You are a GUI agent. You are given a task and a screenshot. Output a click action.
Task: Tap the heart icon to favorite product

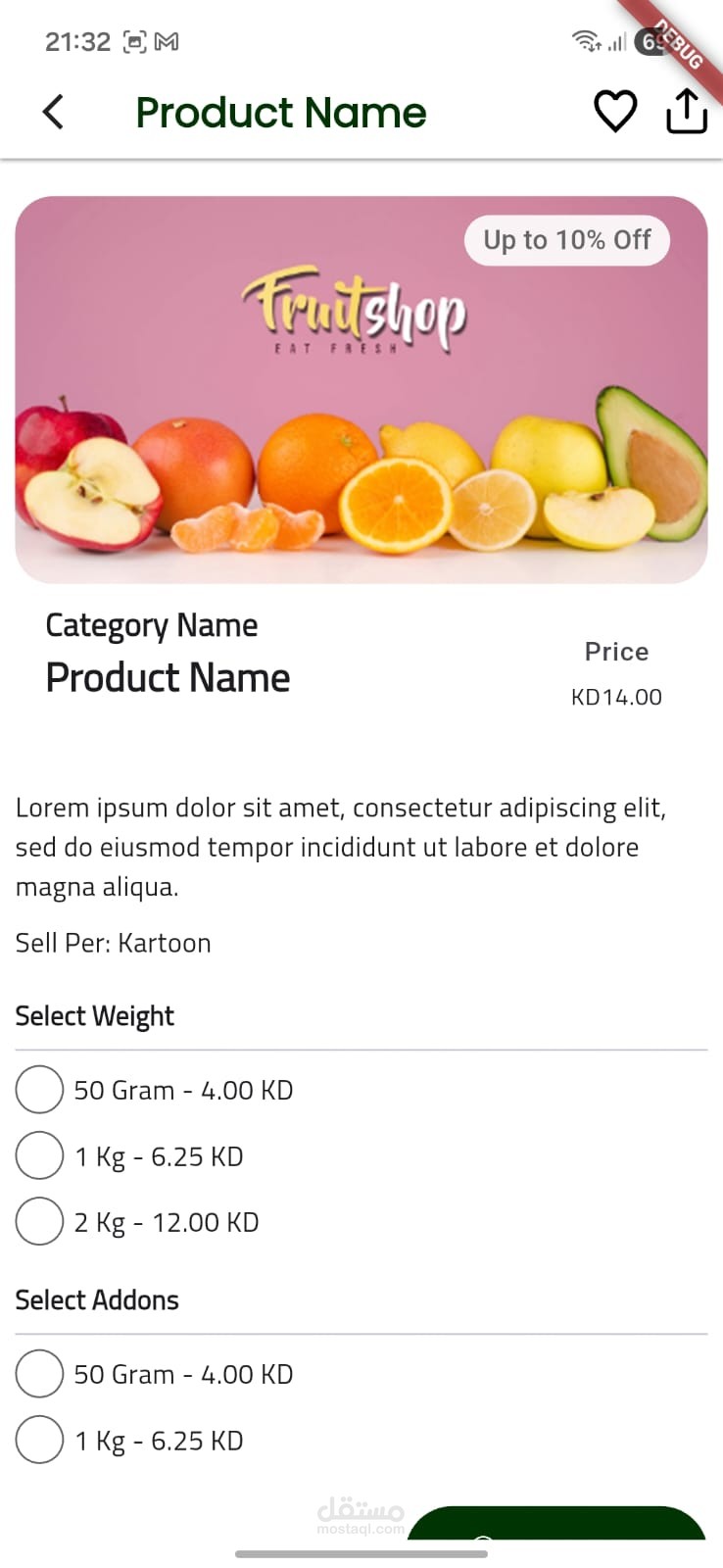tap(614, 111)
